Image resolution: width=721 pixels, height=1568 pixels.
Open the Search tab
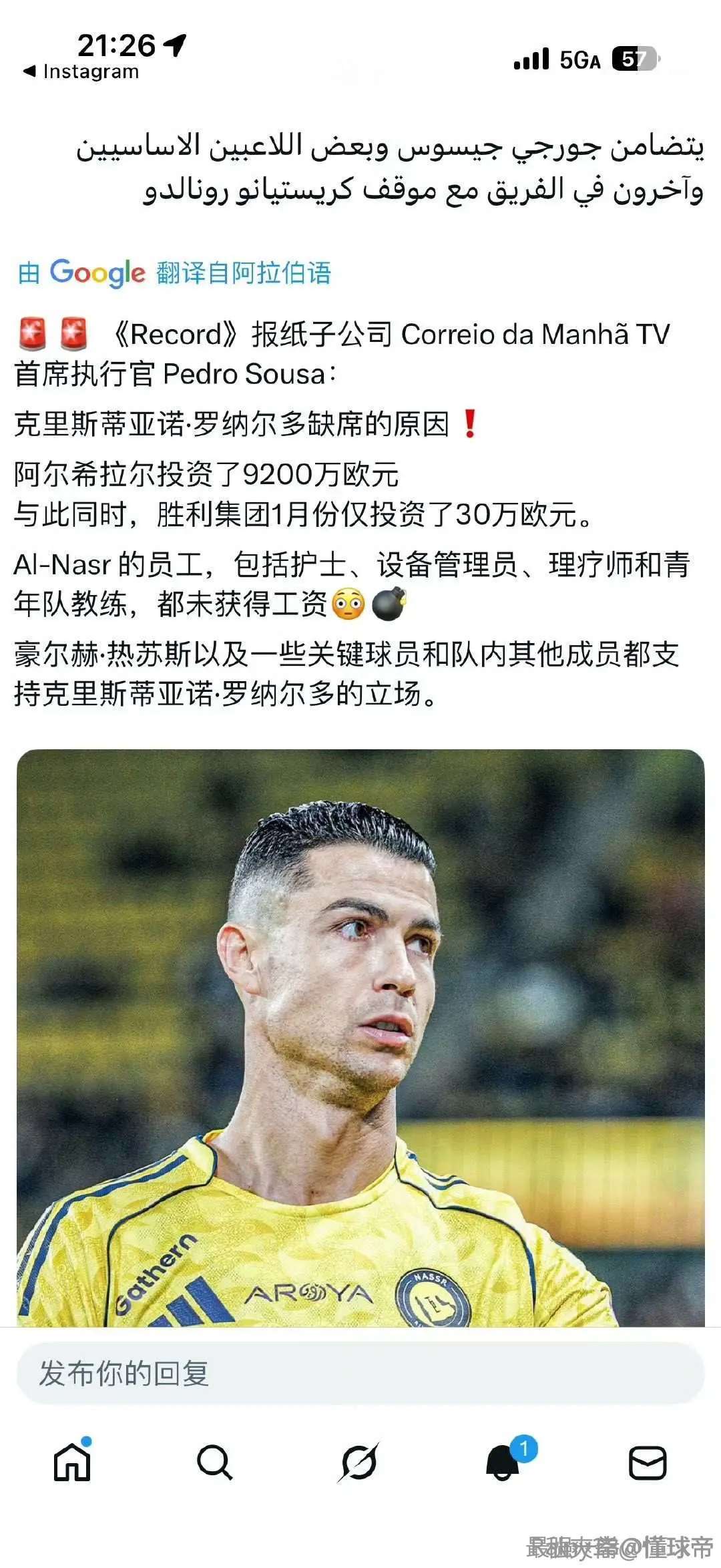[x=215, y=1462]
